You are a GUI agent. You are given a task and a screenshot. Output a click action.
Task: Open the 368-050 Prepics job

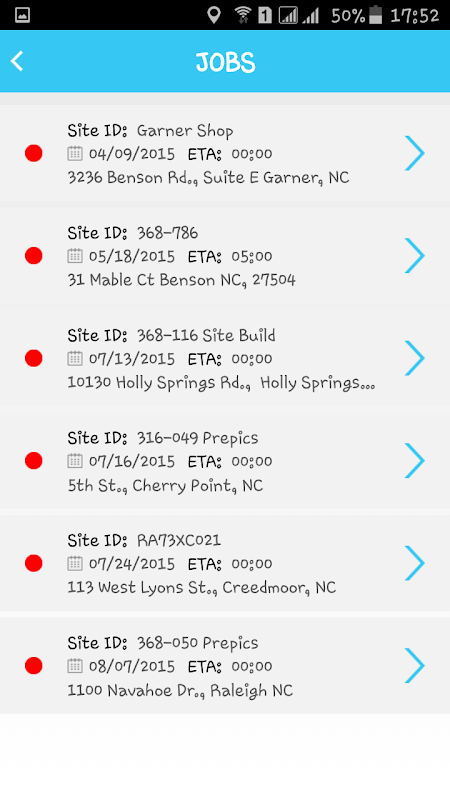[225, 666]
